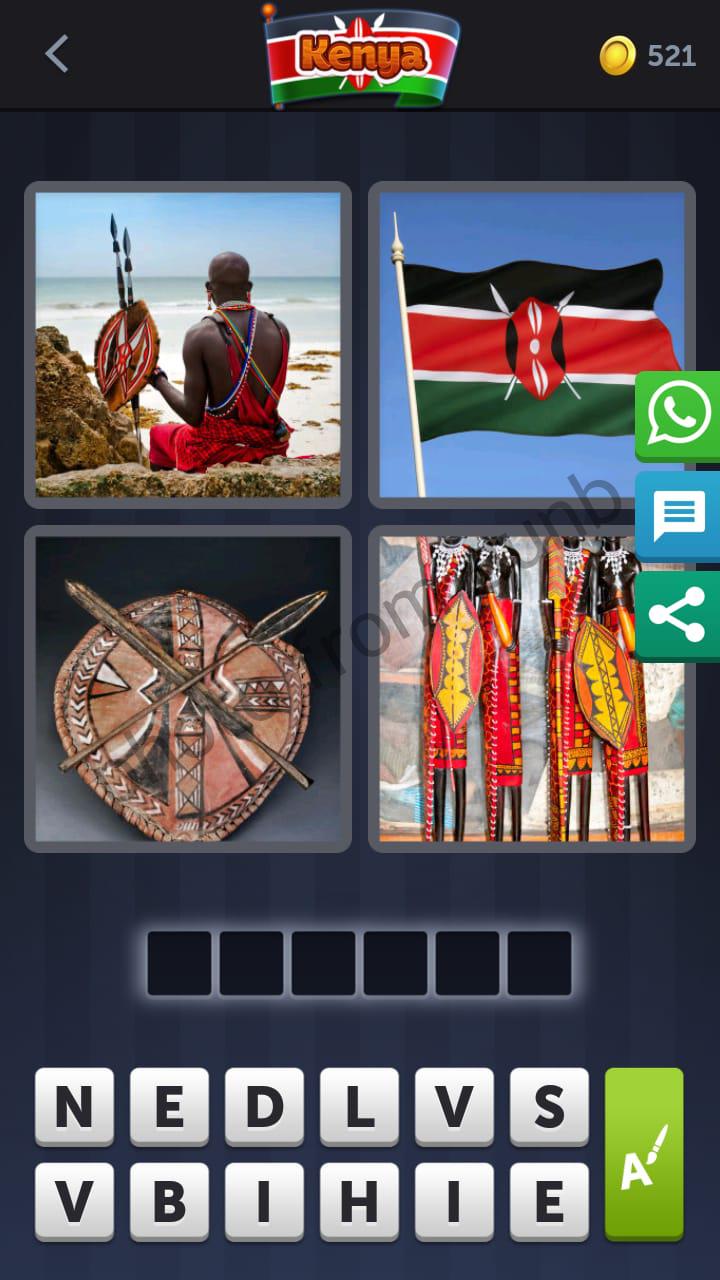Enlarge the warrior sitting on the beach picture

[x=188, y=345]
